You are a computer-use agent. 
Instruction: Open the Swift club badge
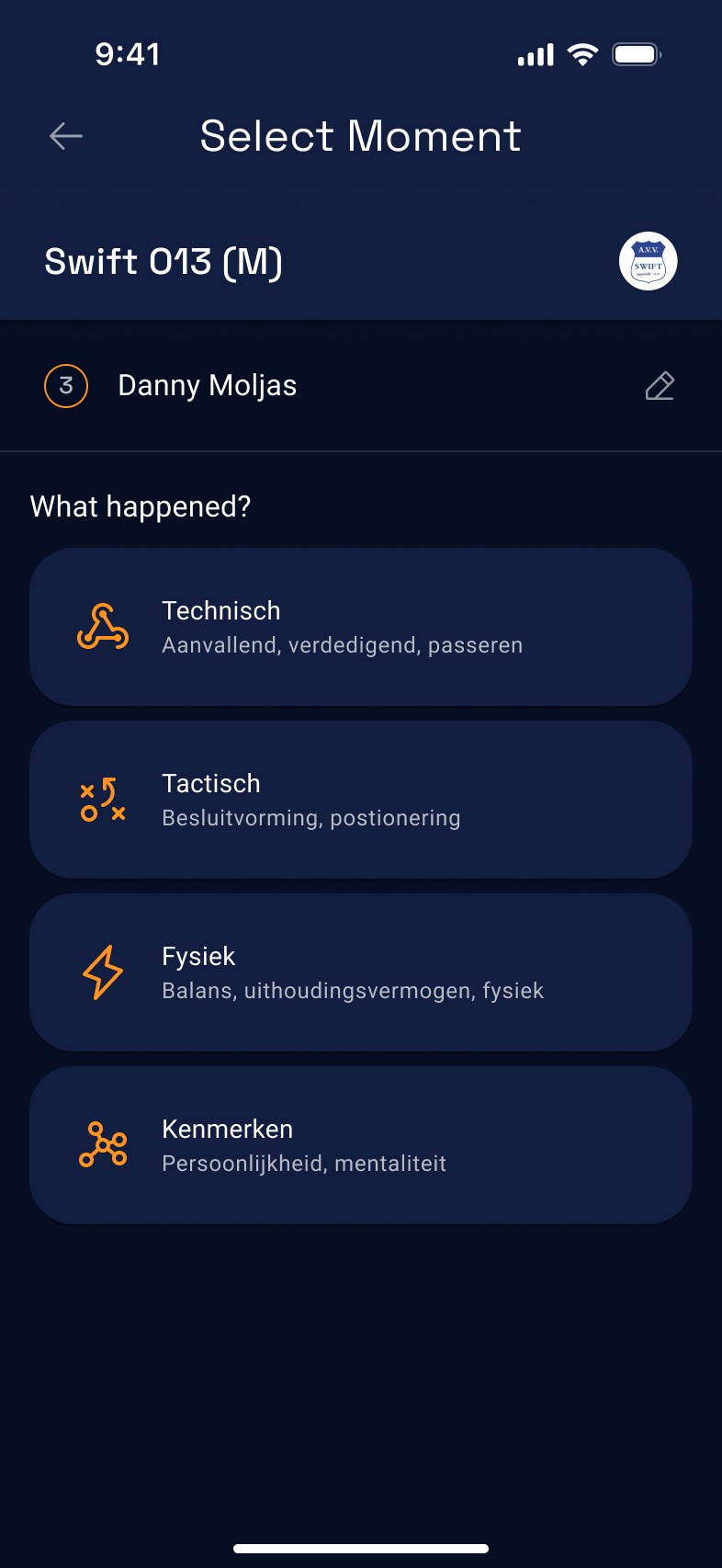tap(649, 261)
